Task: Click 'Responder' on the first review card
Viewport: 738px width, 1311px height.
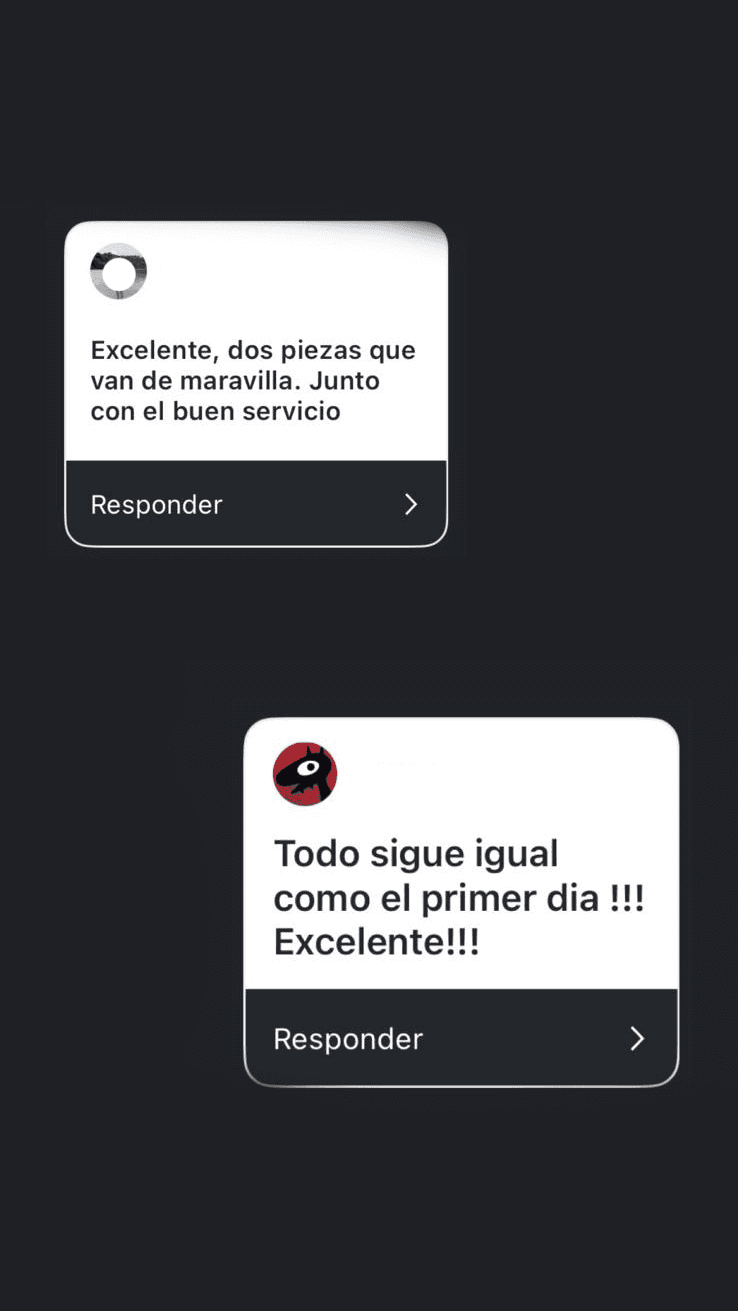Action: [156, 505]
